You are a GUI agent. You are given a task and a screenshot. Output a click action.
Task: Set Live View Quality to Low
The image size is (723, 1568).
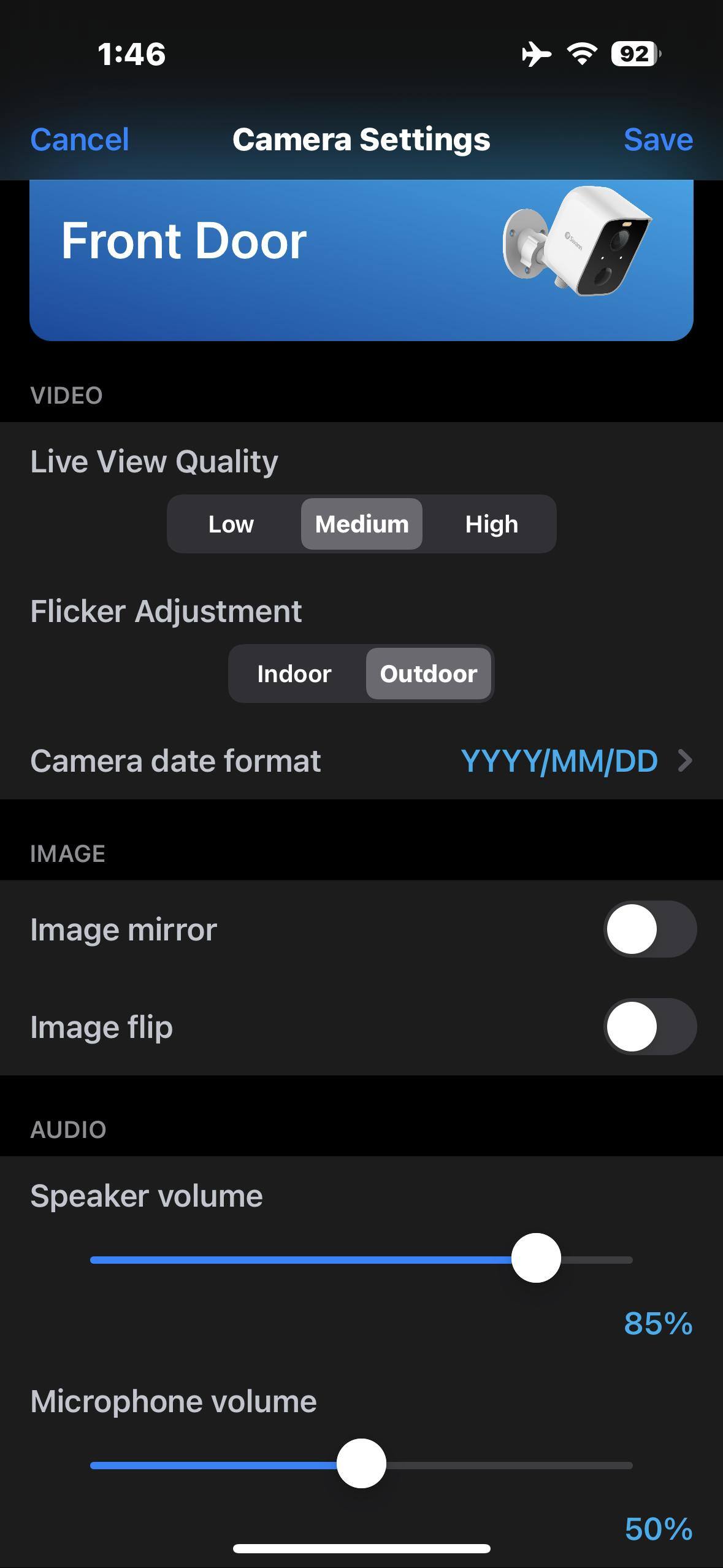click(231, 525)
